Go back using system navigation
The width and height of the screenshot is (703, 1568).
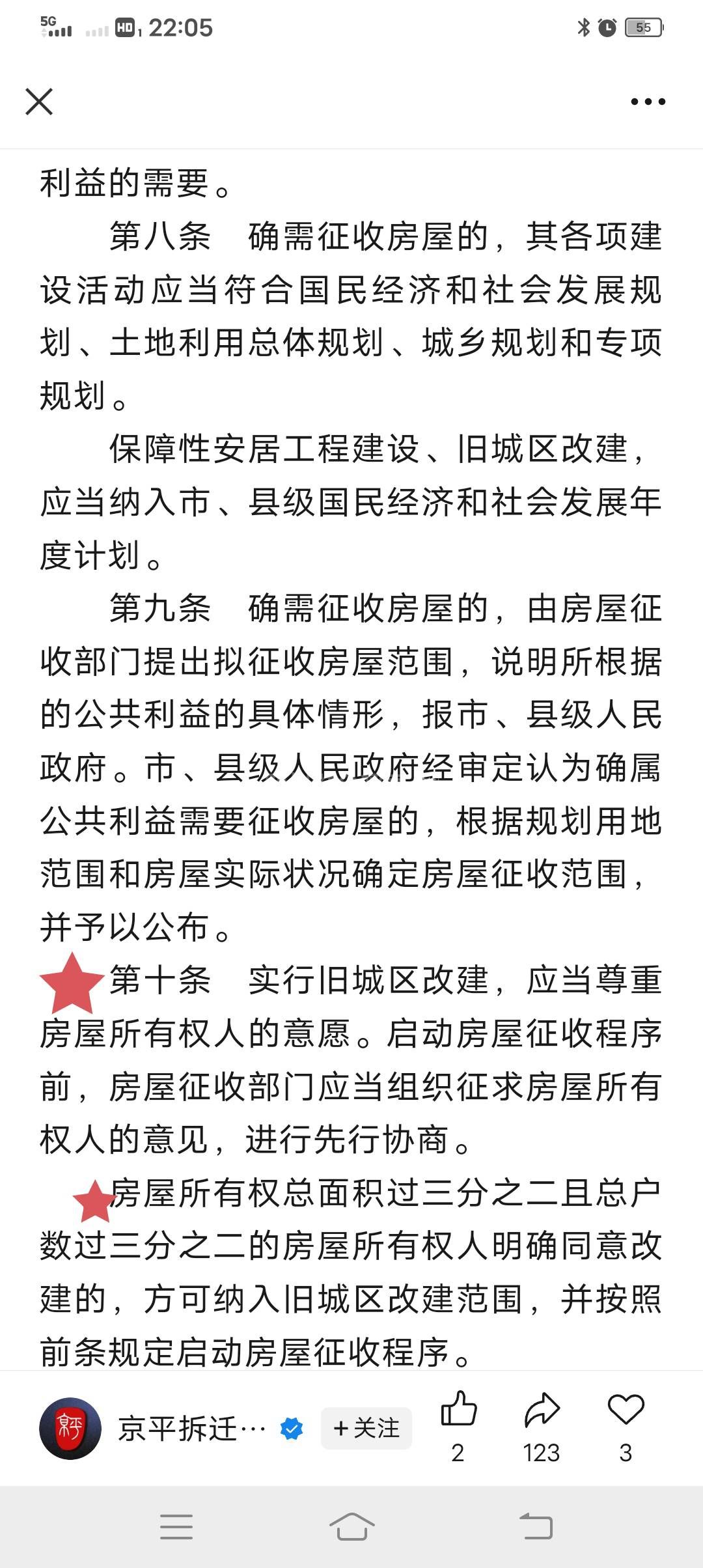click(x=536, y=1526)
